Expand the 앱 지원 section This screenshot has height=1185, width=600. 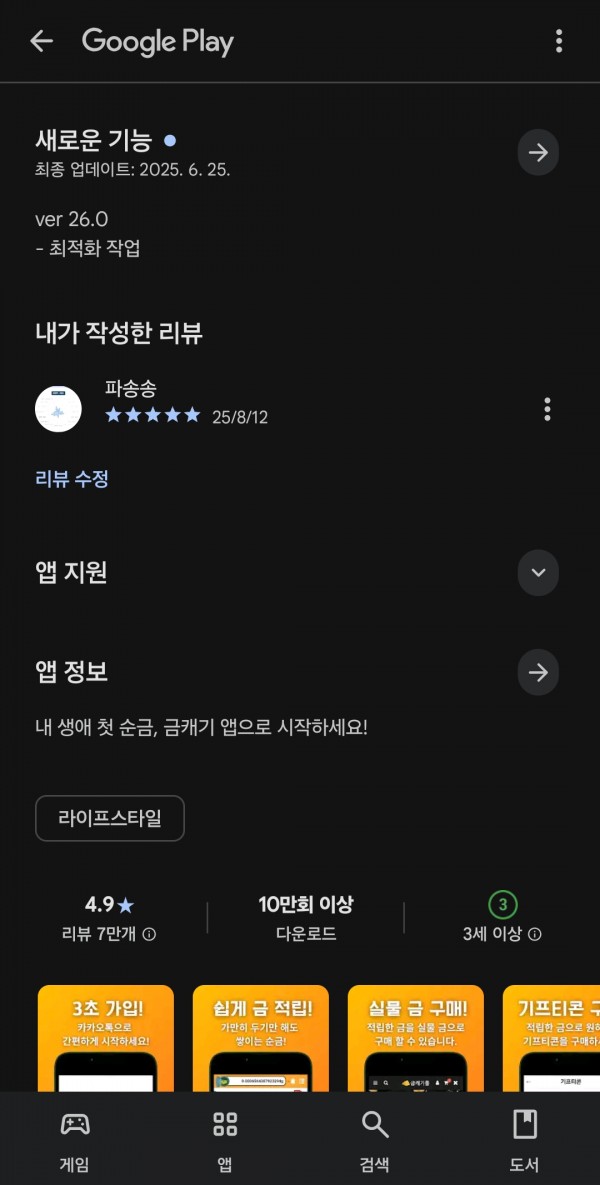538,573
